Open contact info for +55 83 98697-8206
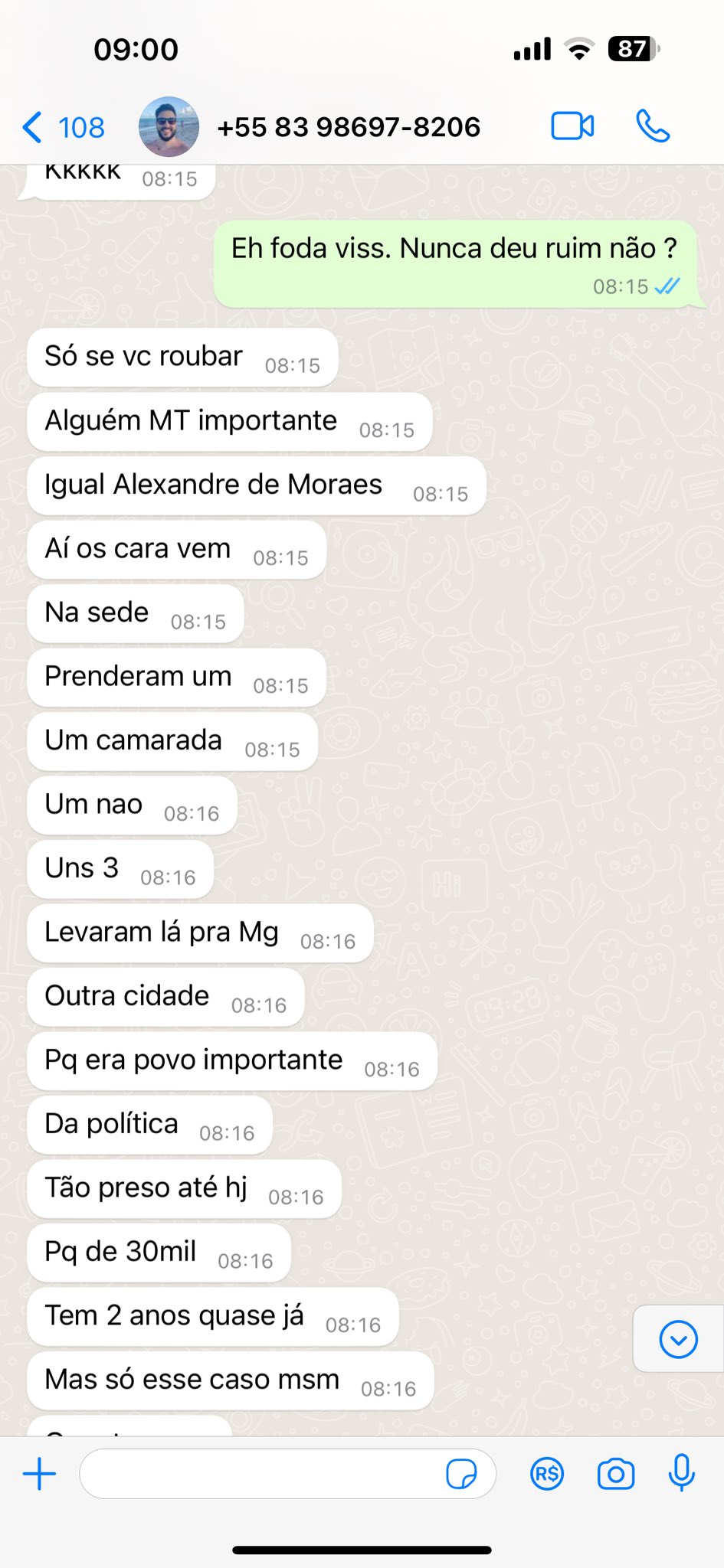The height and width of the screenshot is (1568, 724). tap(349, 127)
